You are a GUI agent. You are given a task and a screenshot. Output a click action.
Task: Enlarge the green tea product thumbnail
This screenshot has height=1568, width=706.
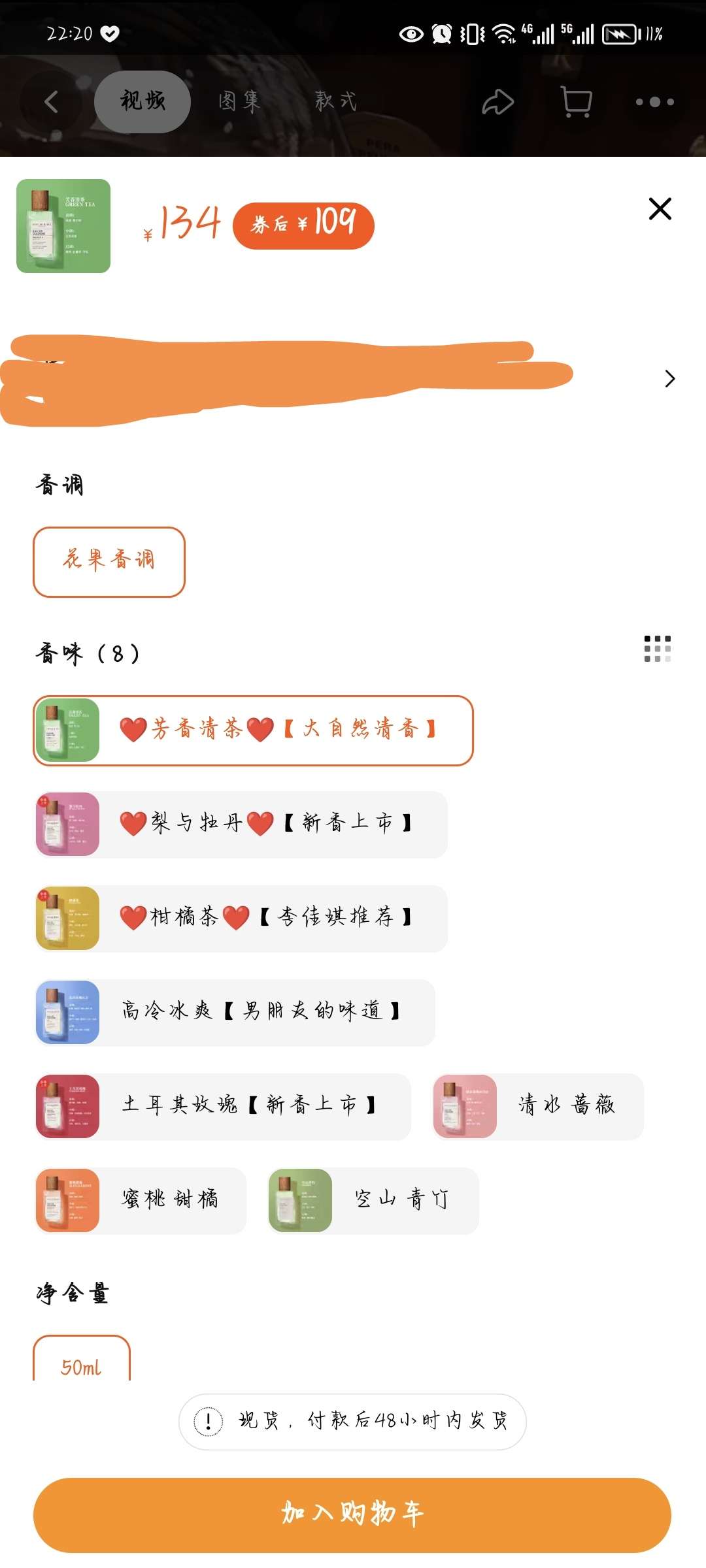pyautogui.click(x=63, y=226)
